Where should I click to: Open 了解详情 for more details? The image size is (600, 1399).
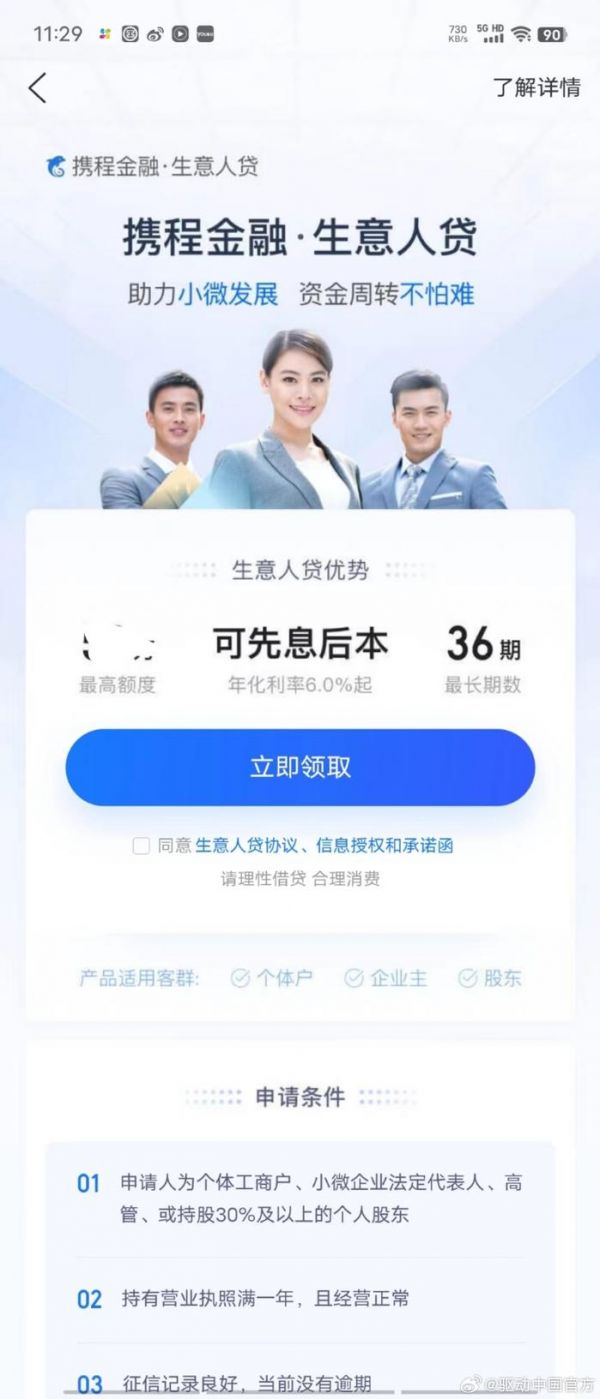pyautogui.click(x=536, y=87)
